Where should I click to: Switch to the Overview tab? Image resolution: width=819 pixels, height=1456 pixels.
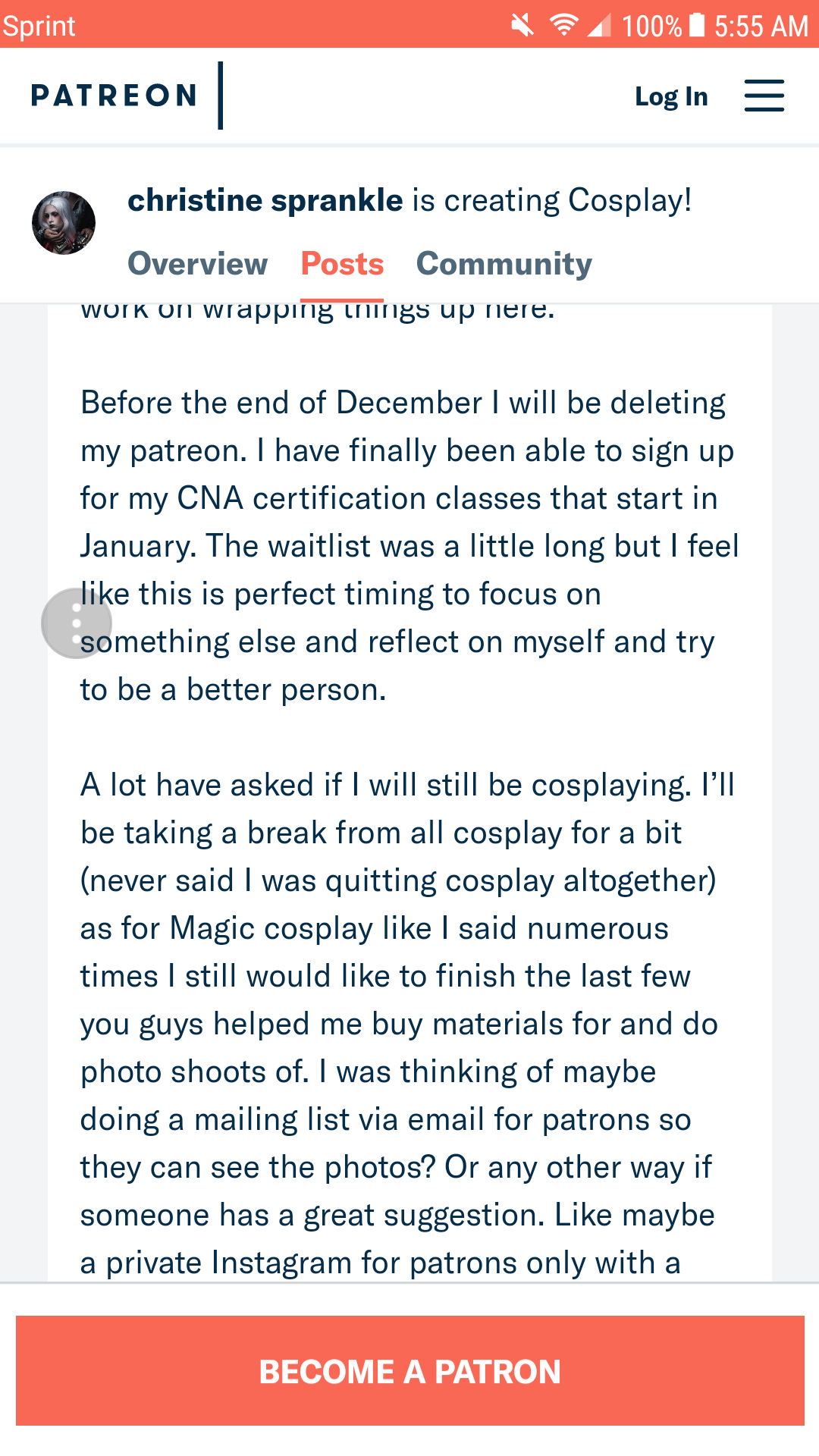(197, 264)
